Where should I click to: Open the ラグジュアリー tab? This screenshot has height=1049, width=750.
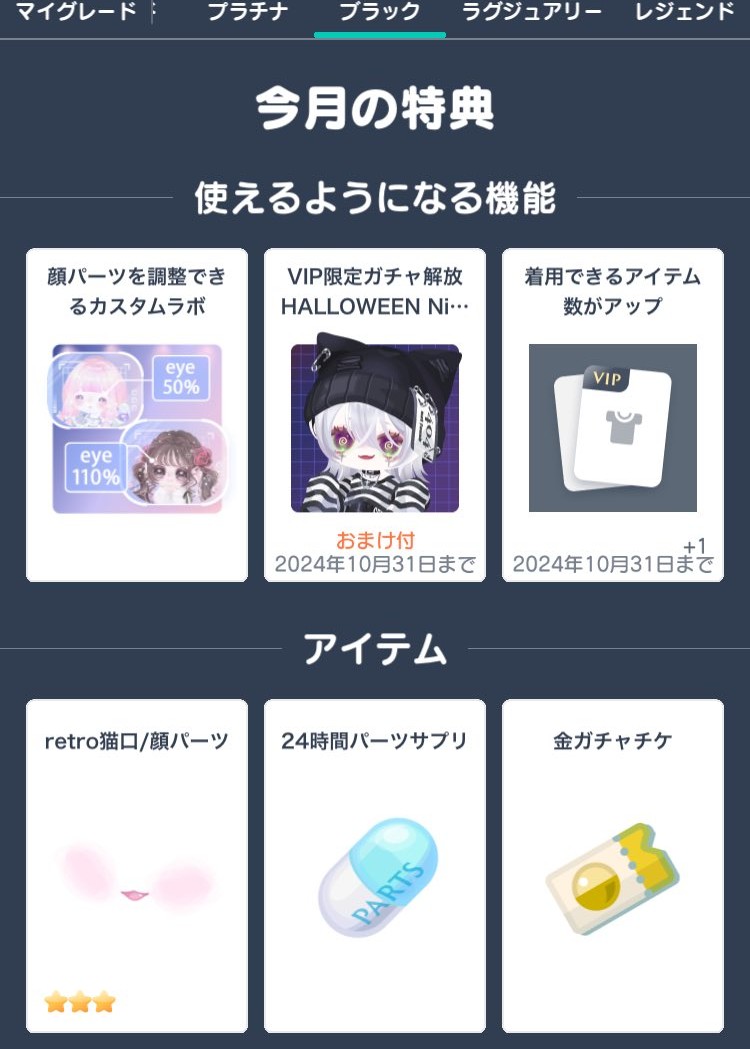pos(532,14)
